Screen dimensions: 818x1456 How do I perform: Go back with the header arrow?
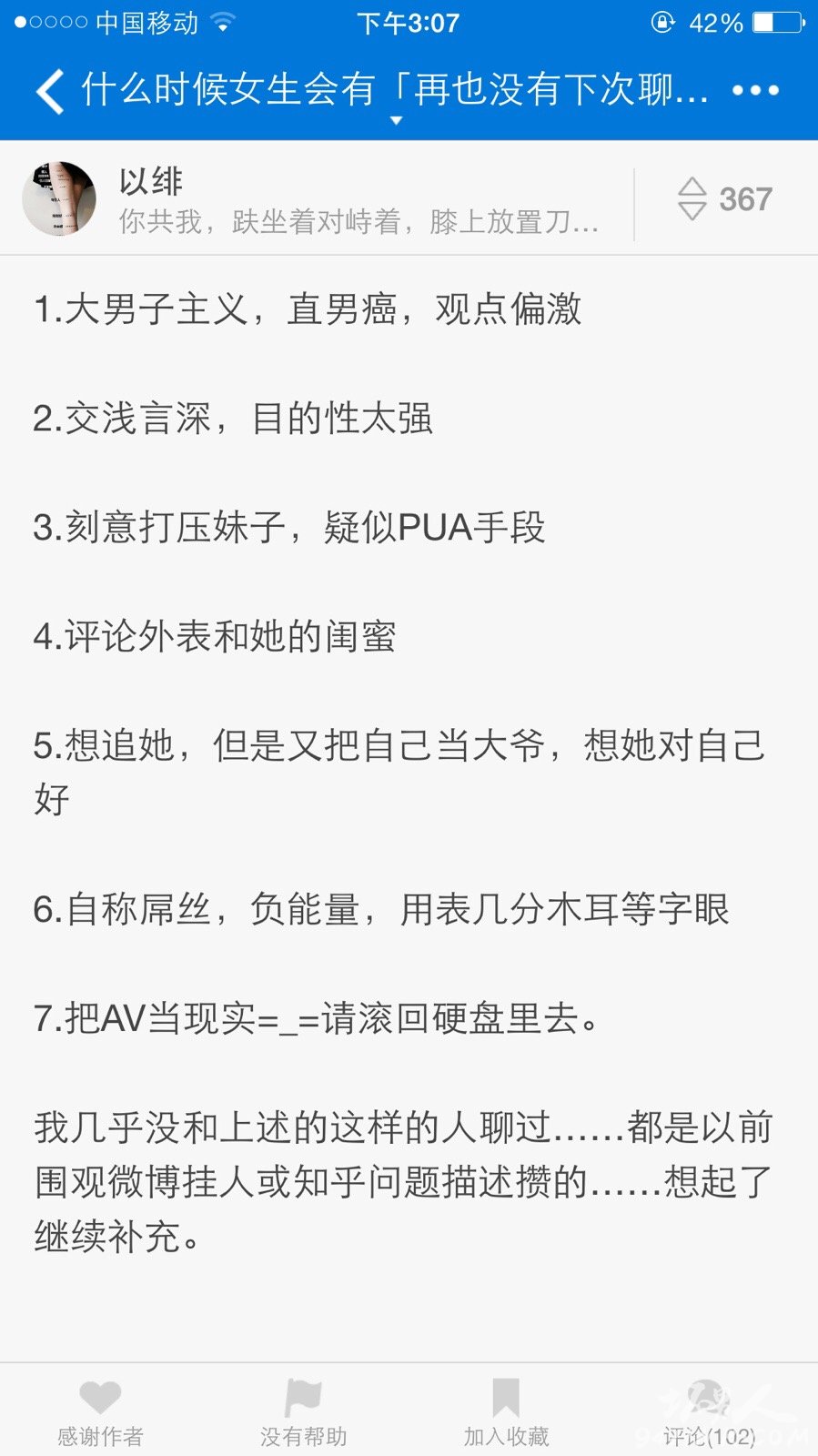click(50, 91)
